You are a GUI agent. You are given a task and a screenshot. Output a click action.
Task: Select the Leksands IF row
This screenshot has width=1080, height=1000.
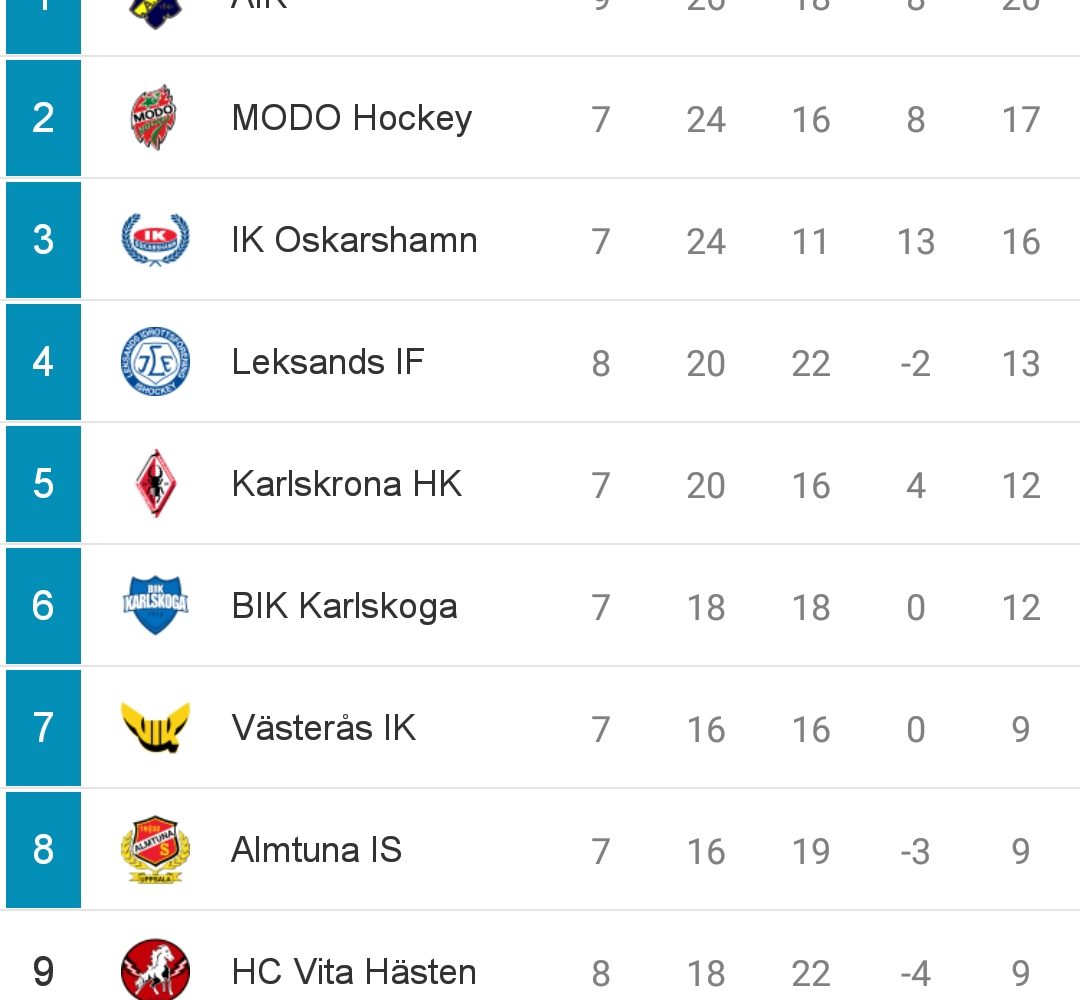[328, 362]
